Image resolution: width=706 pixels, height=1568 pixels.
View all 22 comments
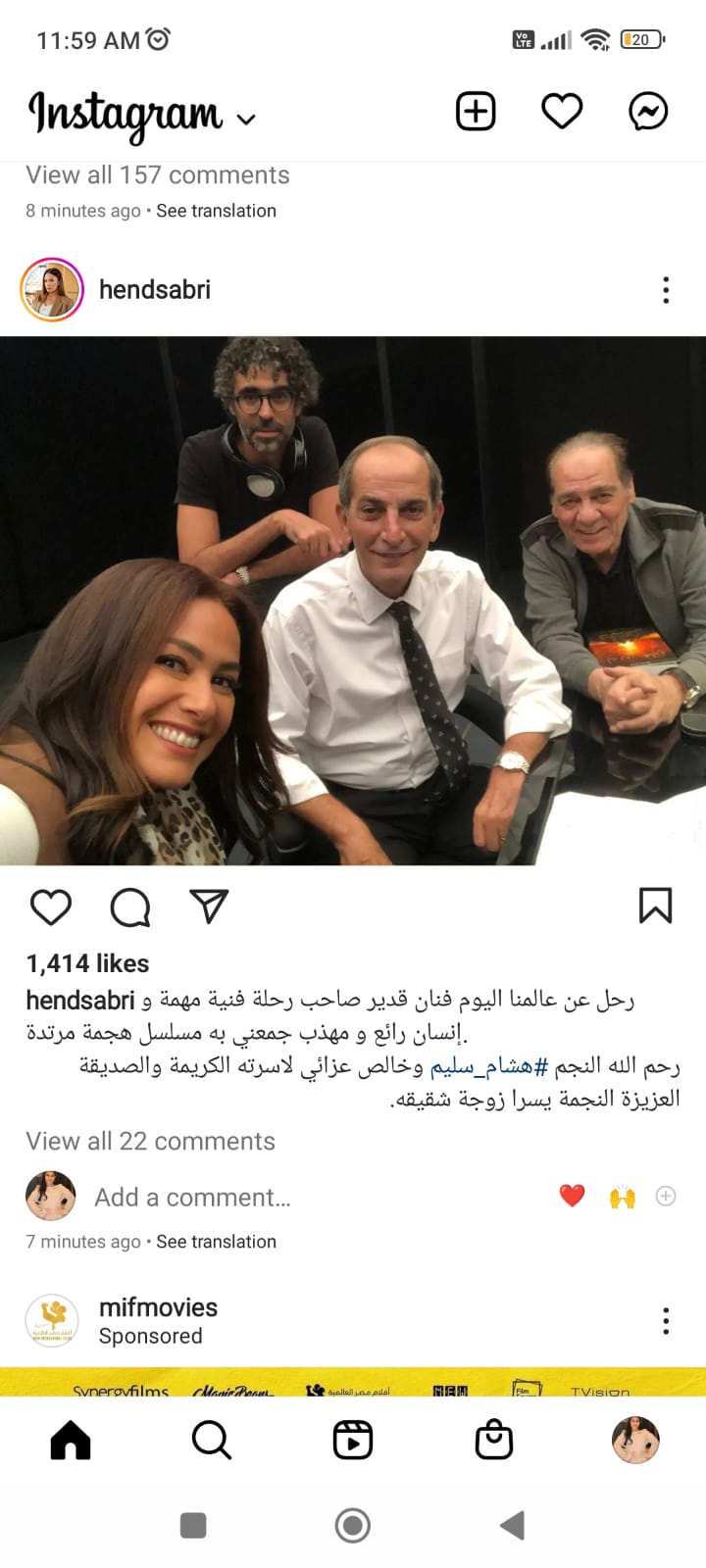[150, 1142]
